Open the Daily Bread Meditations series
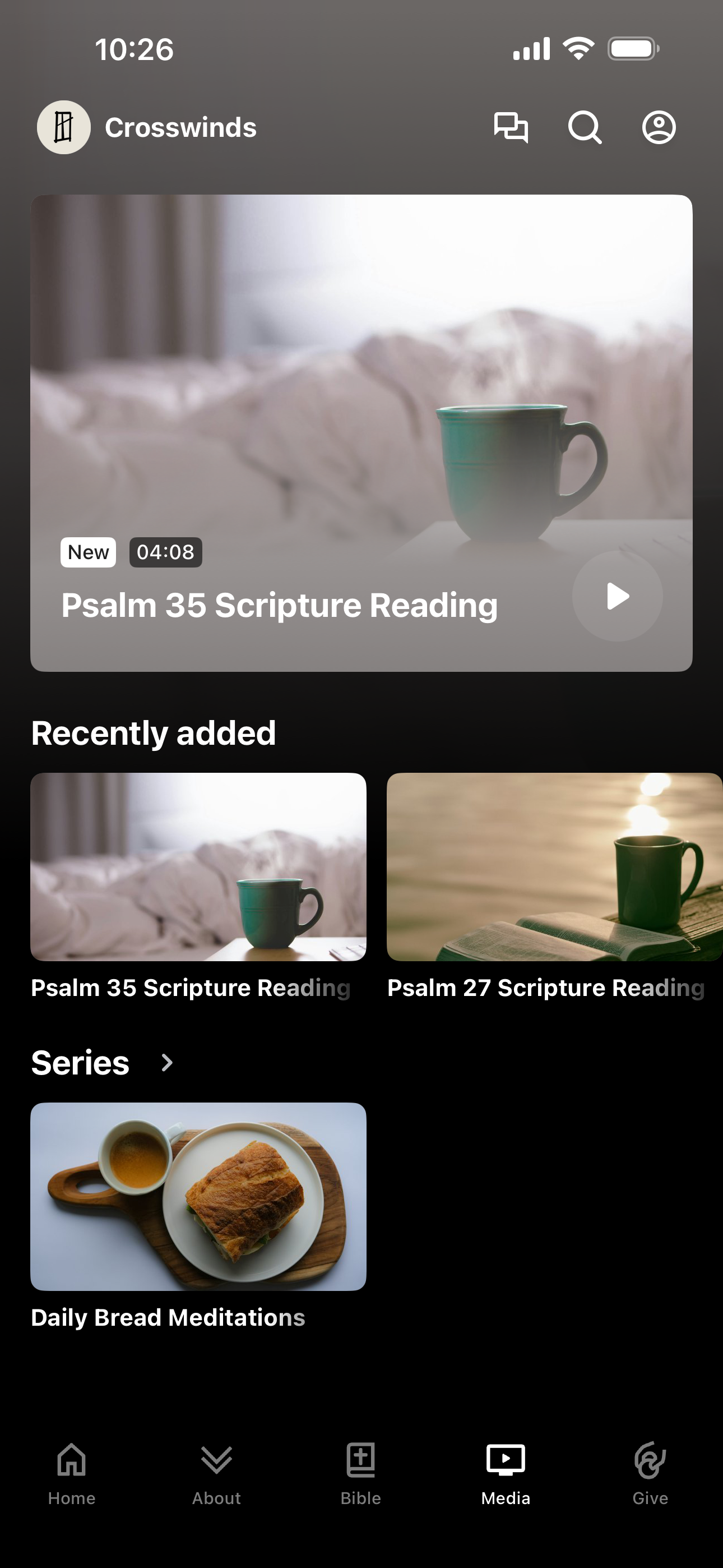 (x=198, y=1216)
